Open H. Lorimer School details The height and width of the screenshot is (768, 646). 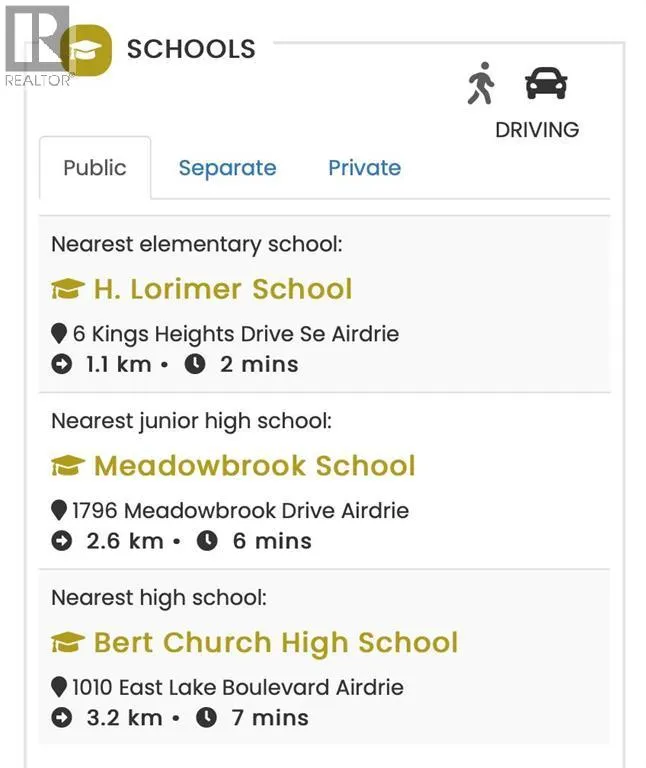(222, 289)
